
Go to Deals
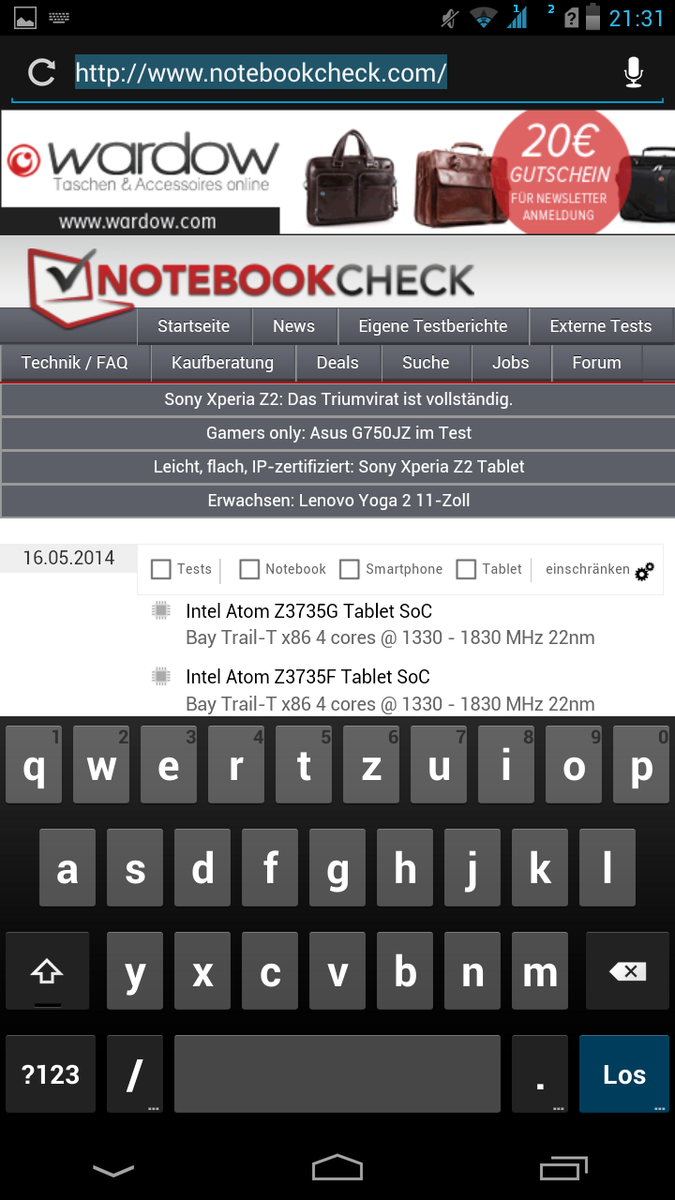[338, 363]
